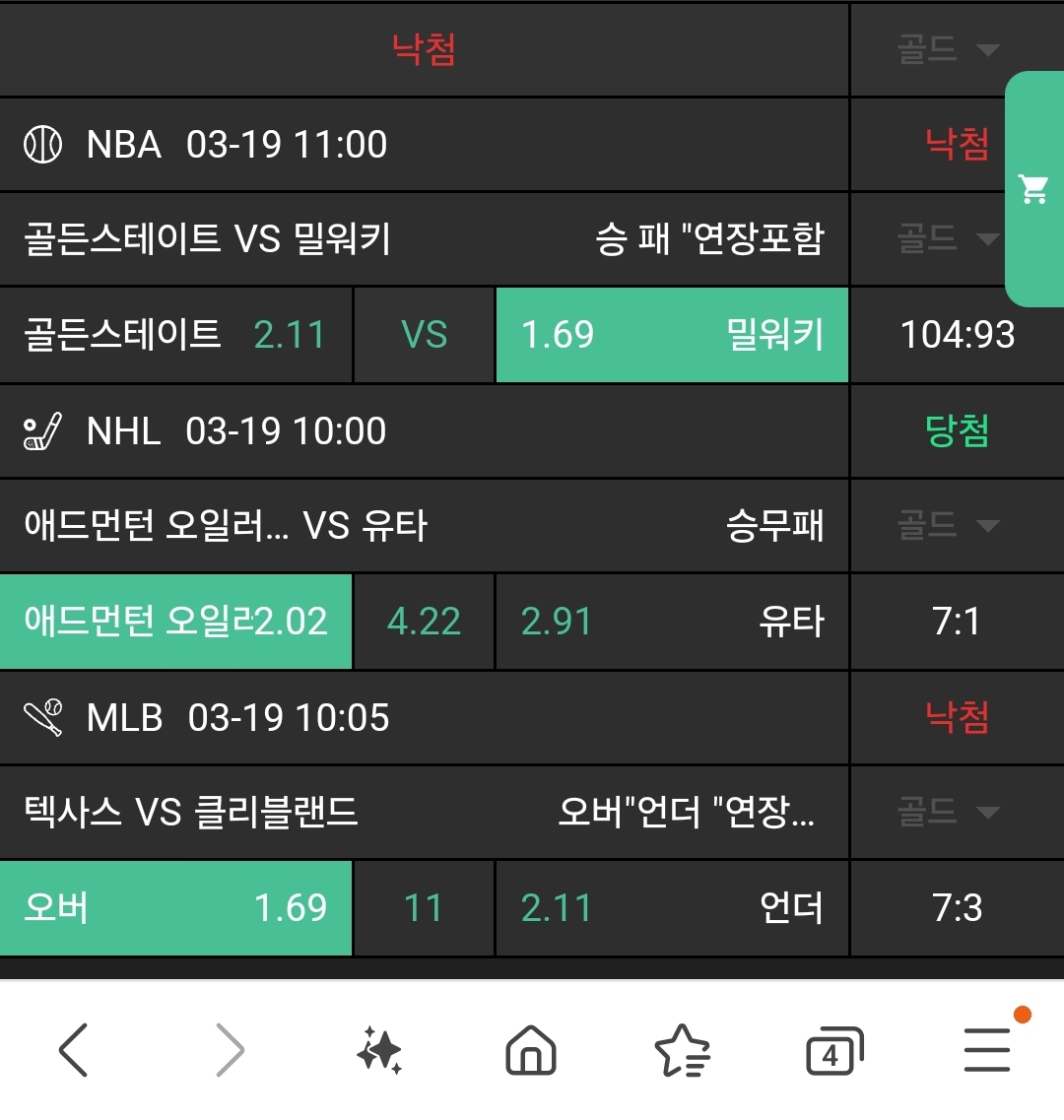This screenshot has height=1120, width=1064.
Task: Select 애드먼턴 오일러 odds 2.02
Action: [x=175, y=622]
